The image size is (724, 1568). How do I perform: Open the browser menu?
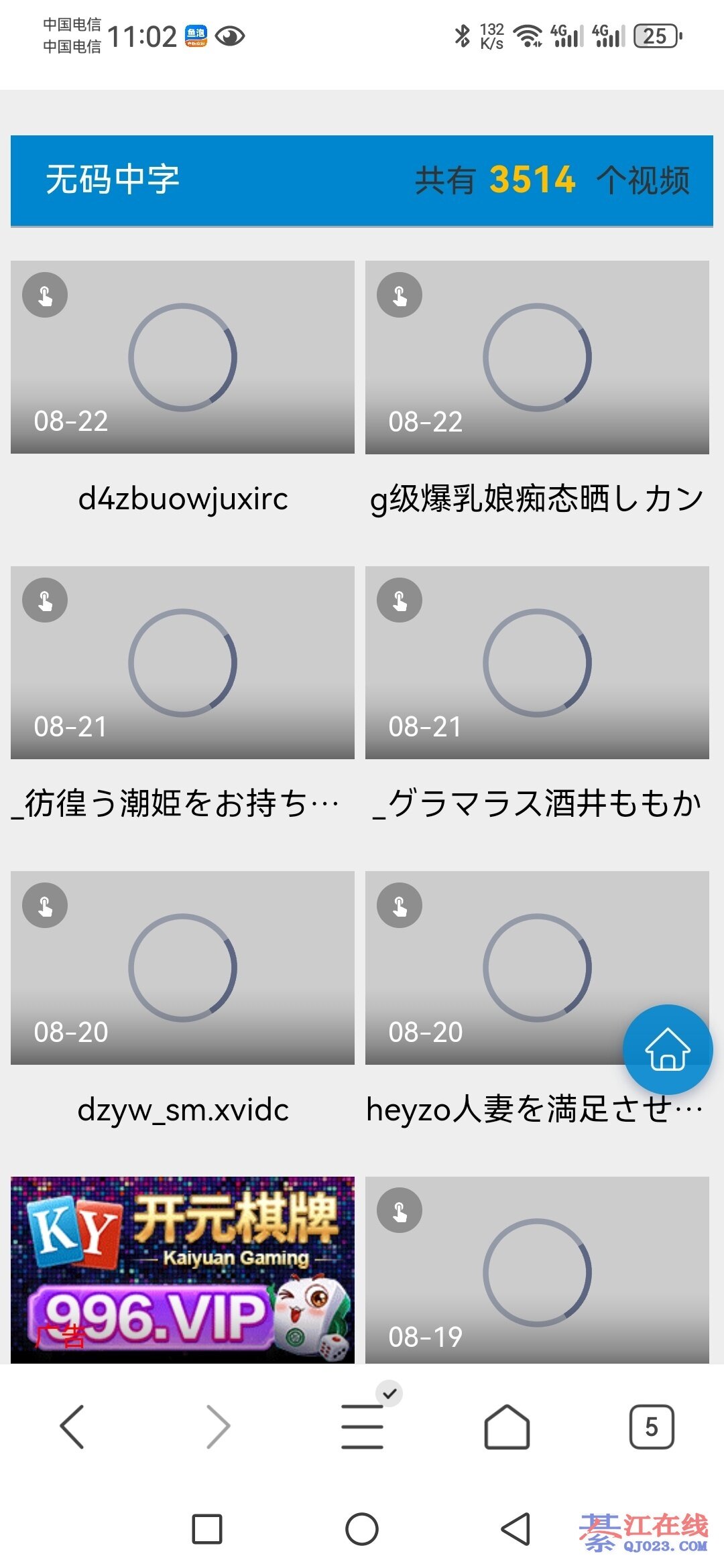coord(363,1427)
